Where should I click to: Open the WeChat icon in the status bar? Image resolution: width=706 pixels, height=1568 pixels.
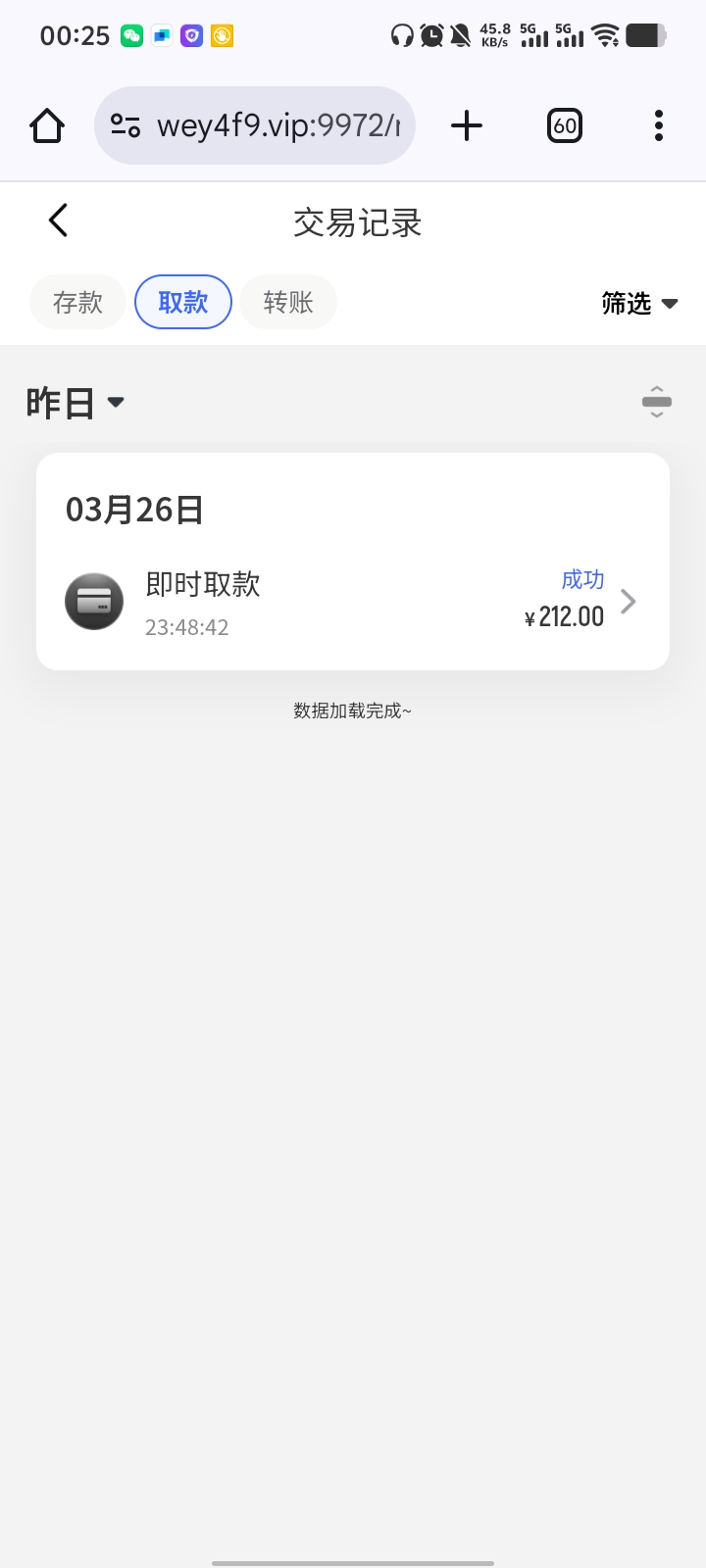coord(132,35)
